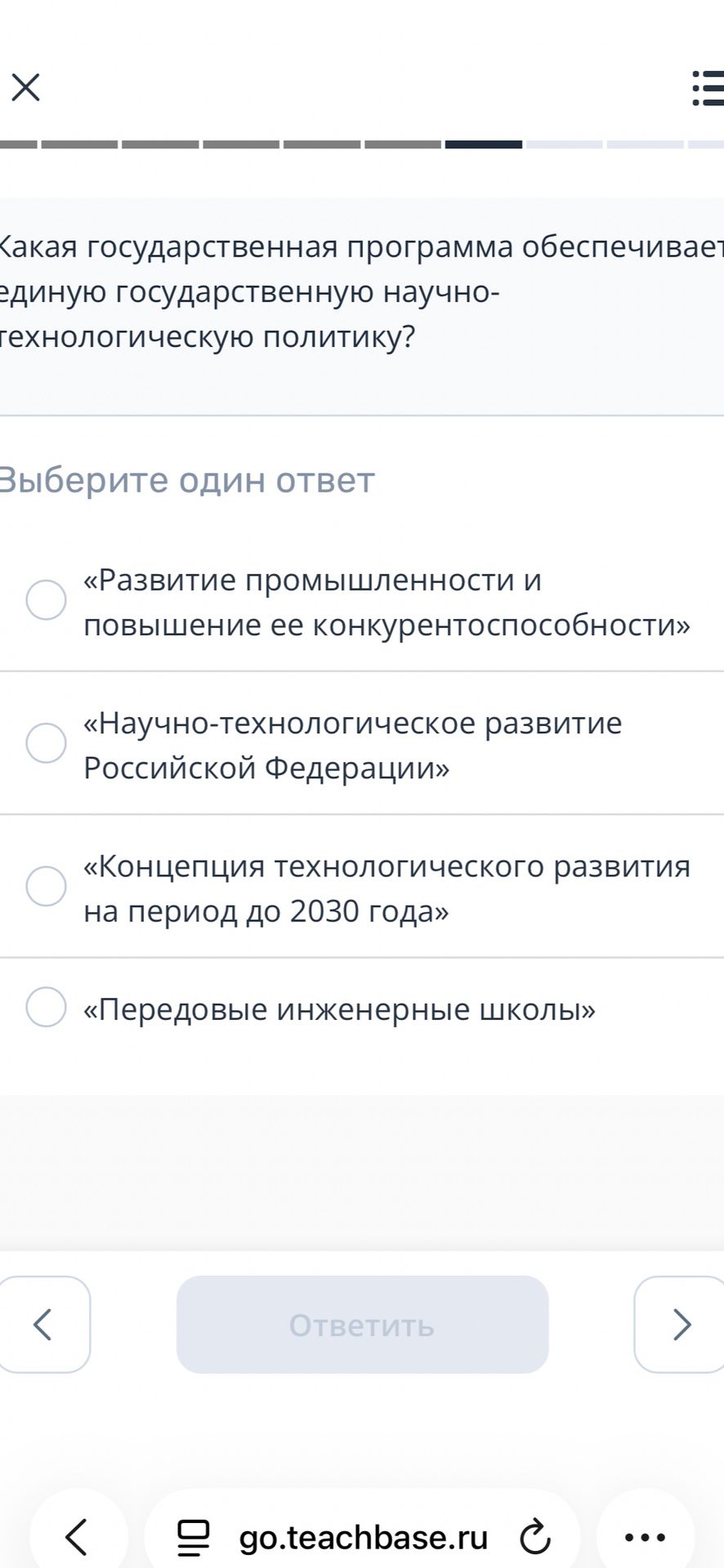724x1568 pixels.
Task: Open the question list menu icon
Action: point(708,88)
